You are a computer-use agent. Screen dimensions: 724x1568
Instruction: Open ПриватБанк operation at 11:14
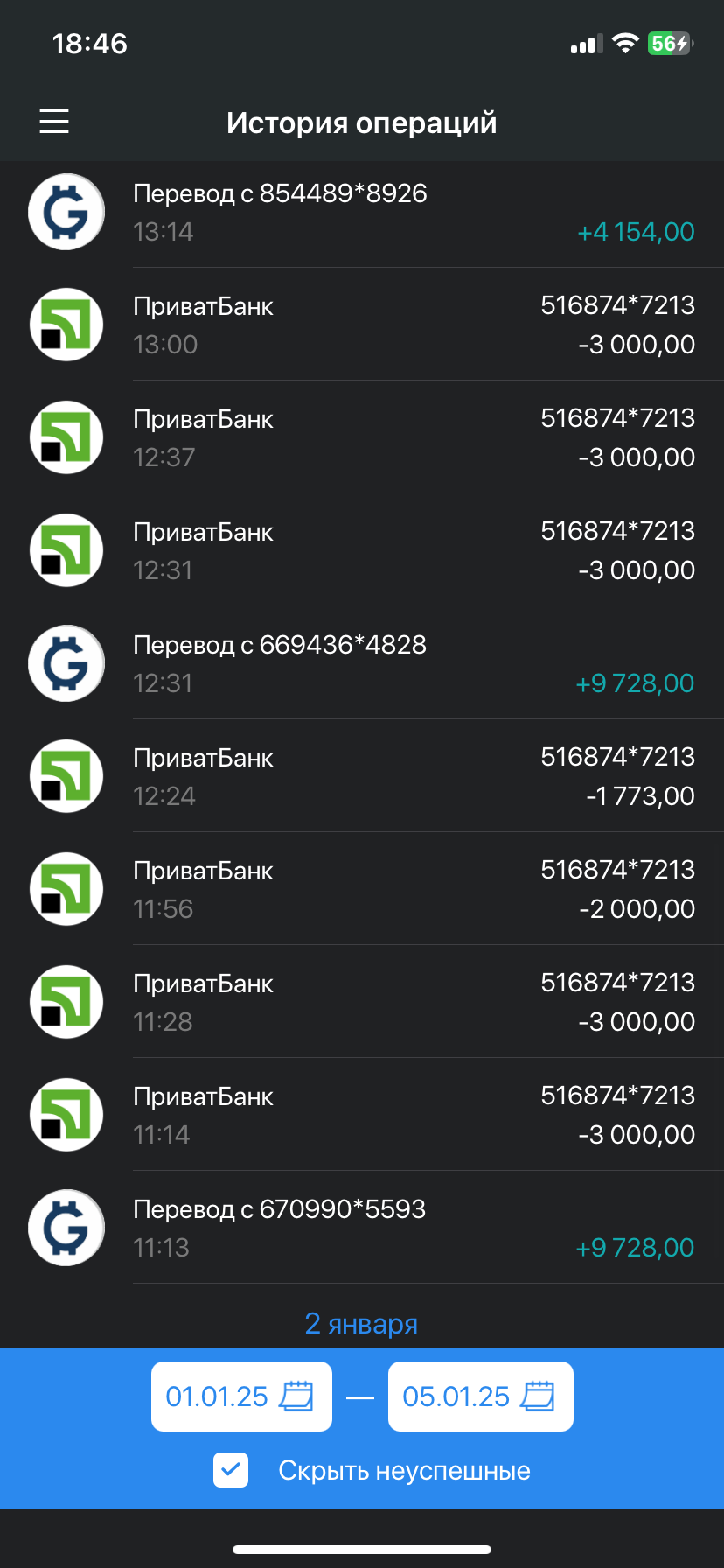click(362, 1115)
